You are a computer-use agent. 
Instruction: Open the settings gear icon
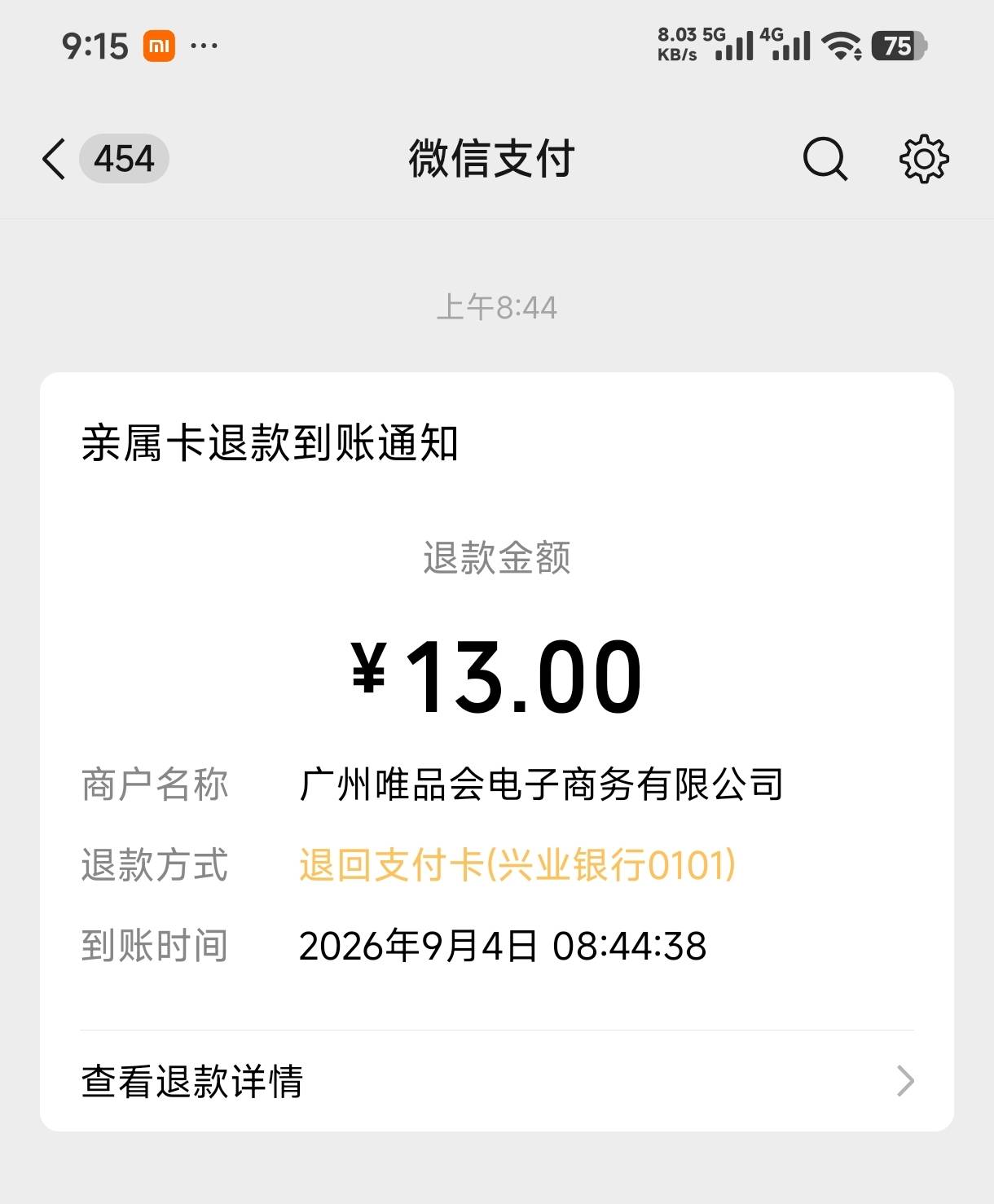click(924, 159)
